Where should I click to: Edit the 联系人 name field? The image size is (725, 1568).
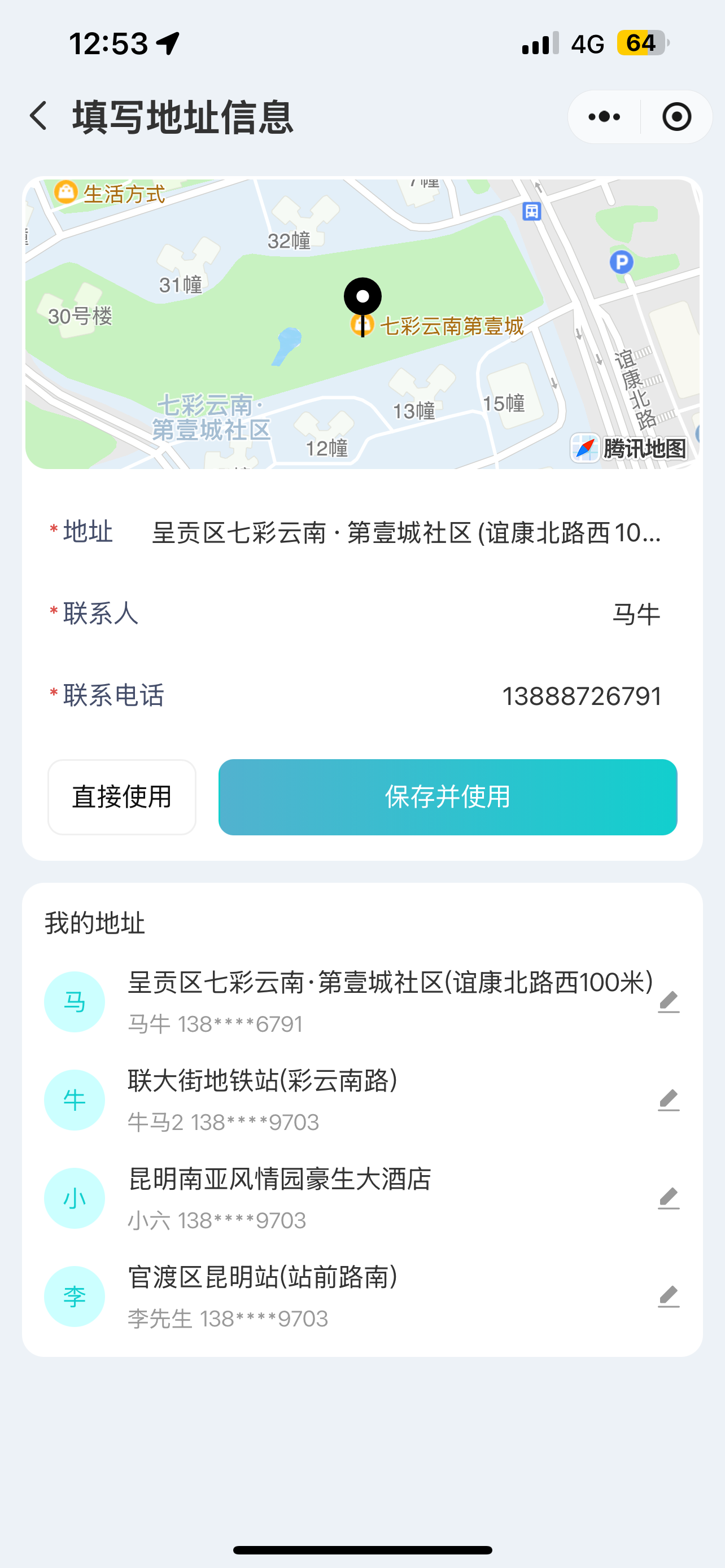click(x=361, y=614)
